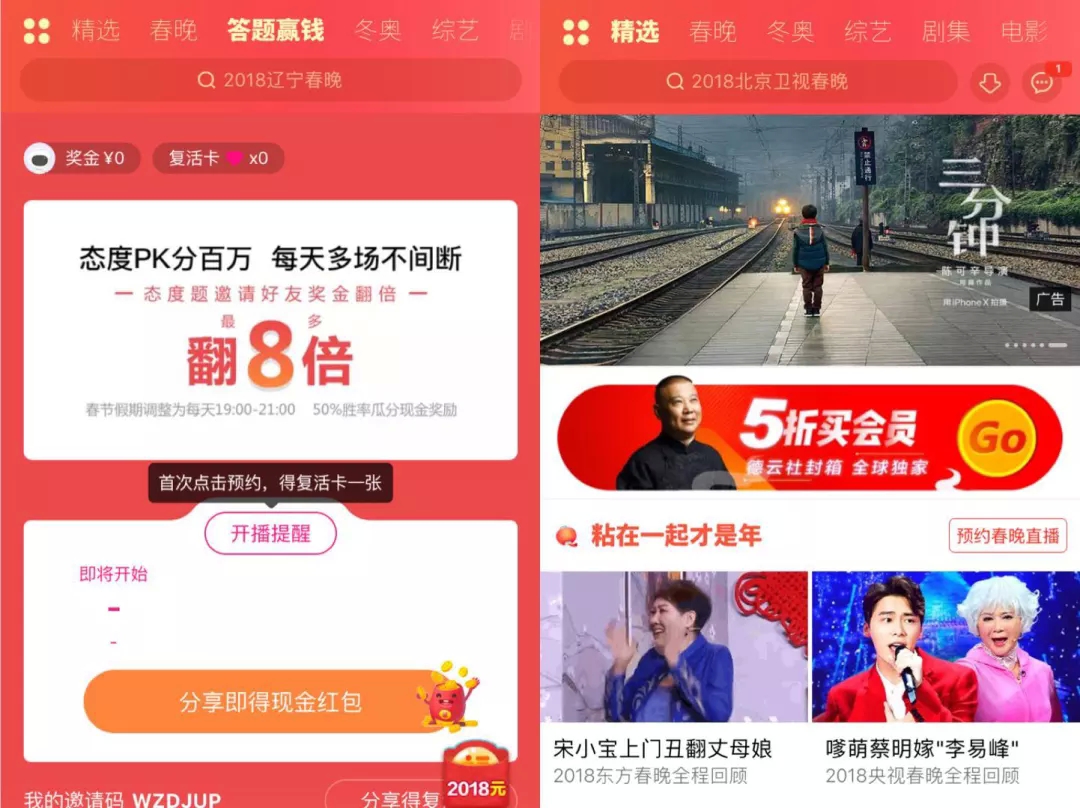Open the 剧集 tab
The height and width of the screenshot is (808, 1080).
pyautogui.click(x=944, y=32)
